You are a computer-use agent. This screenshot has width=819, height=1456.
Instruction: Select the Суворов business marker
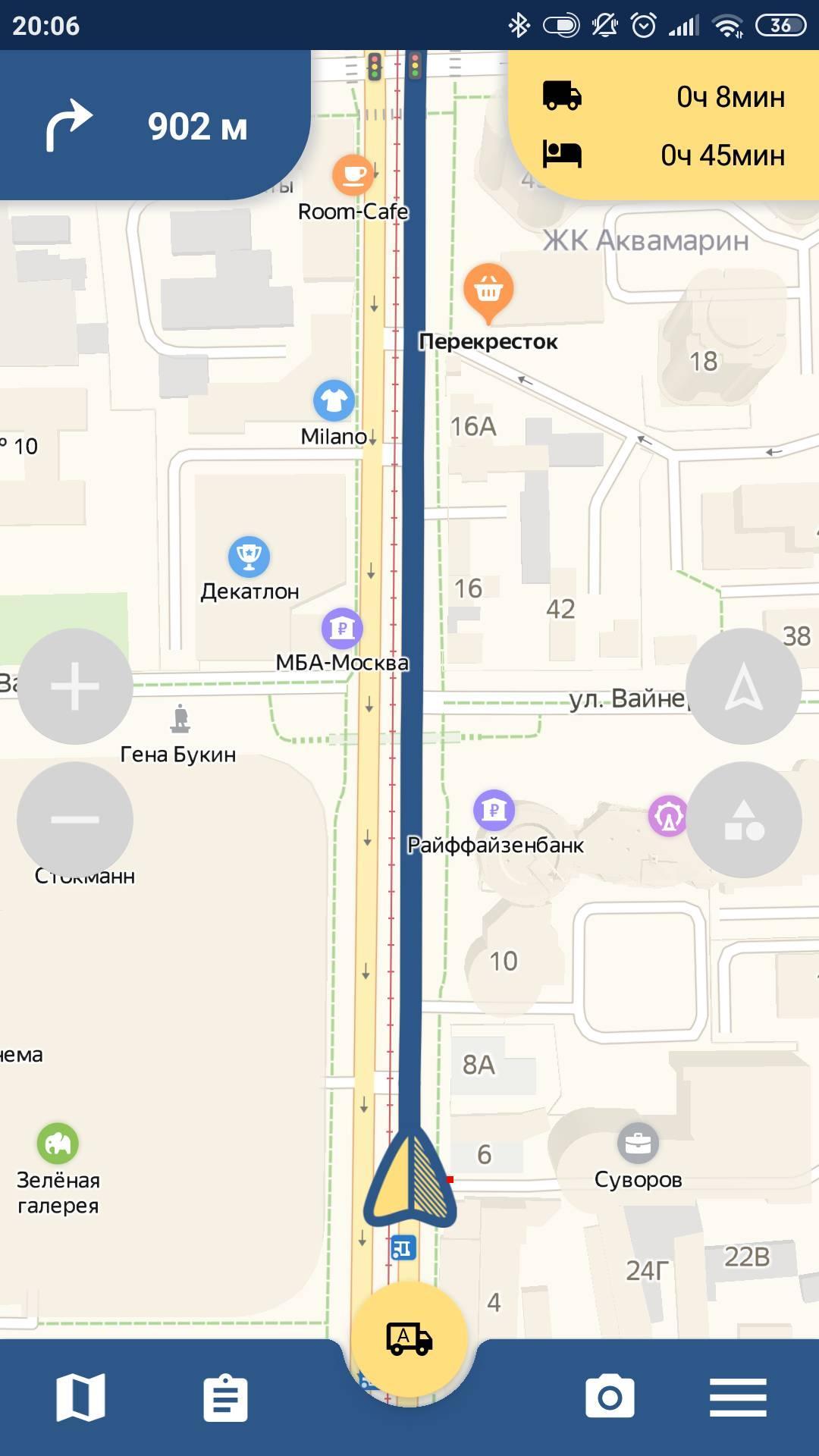click(638, 1143)
